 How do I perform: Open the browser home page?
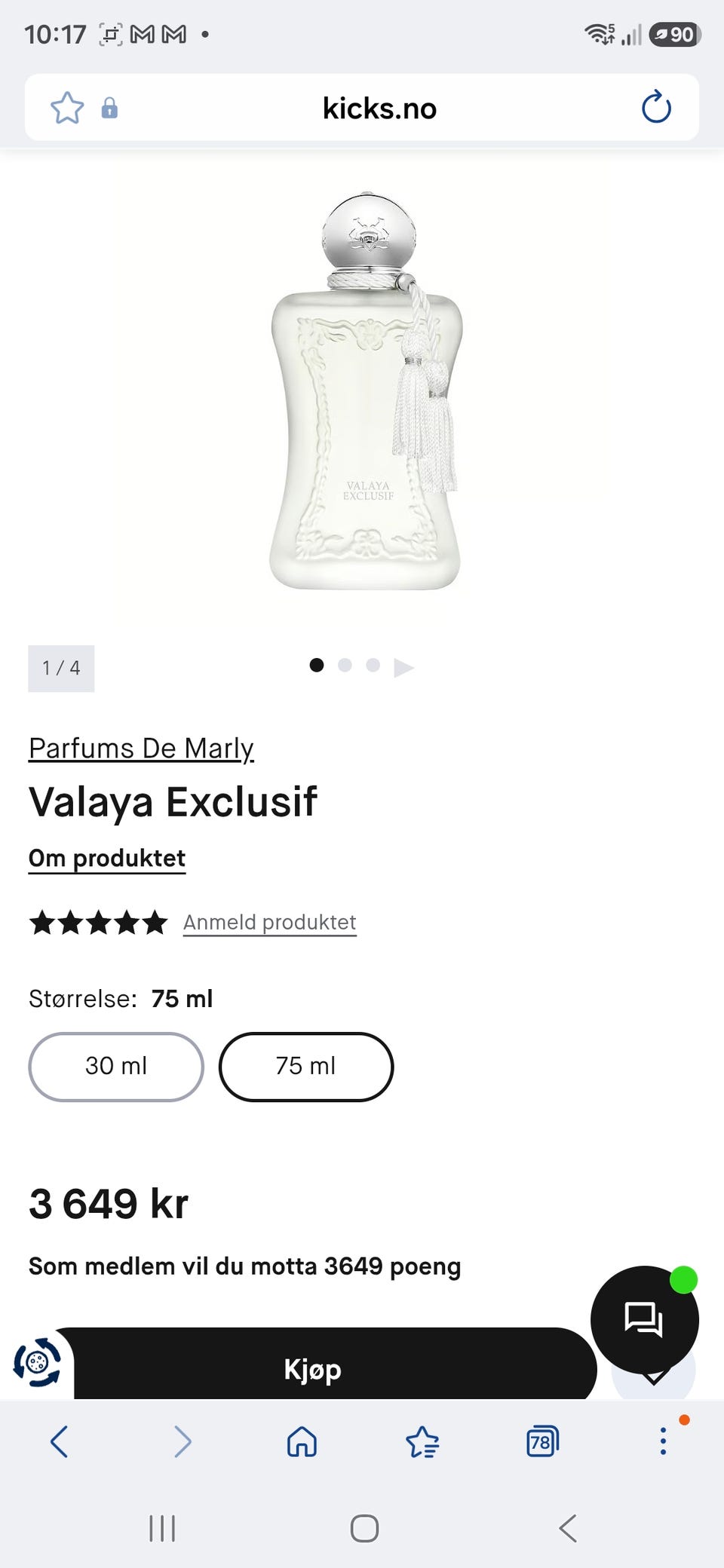click(x=302, y=1441)
